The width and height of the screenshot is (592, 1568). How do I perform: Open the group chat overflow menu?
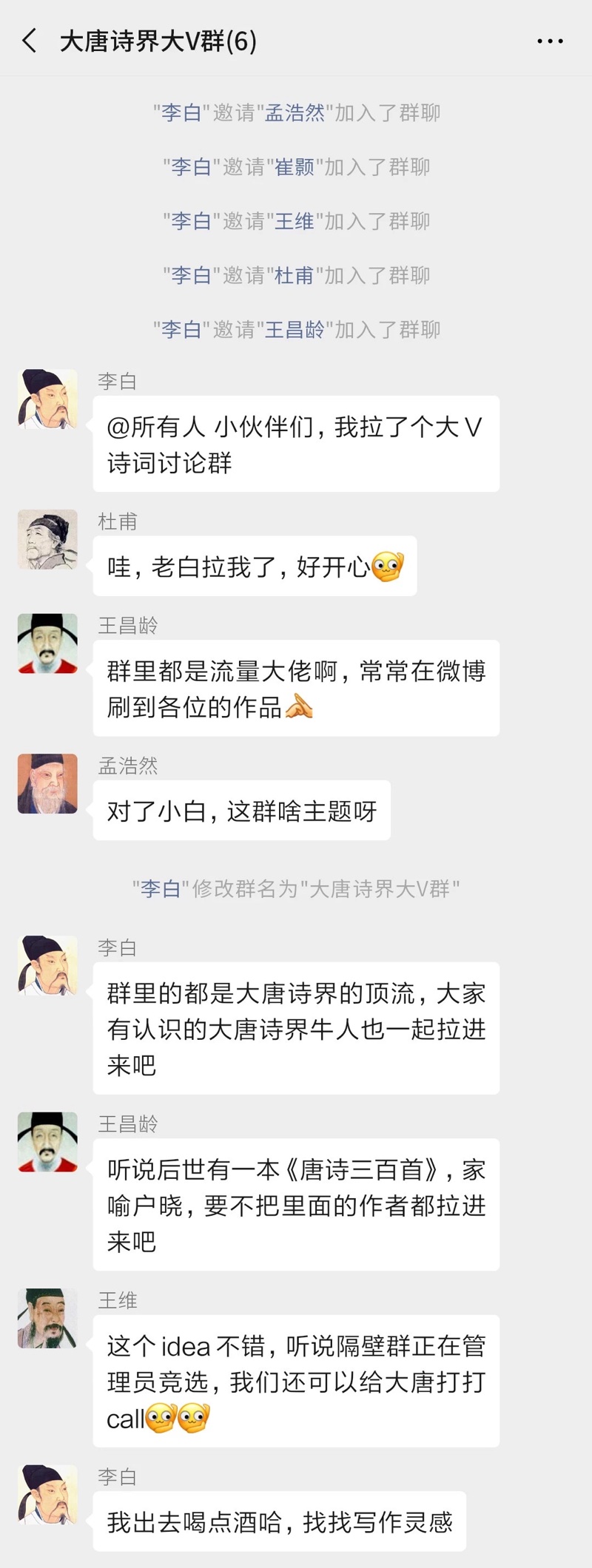coord(550,41)
